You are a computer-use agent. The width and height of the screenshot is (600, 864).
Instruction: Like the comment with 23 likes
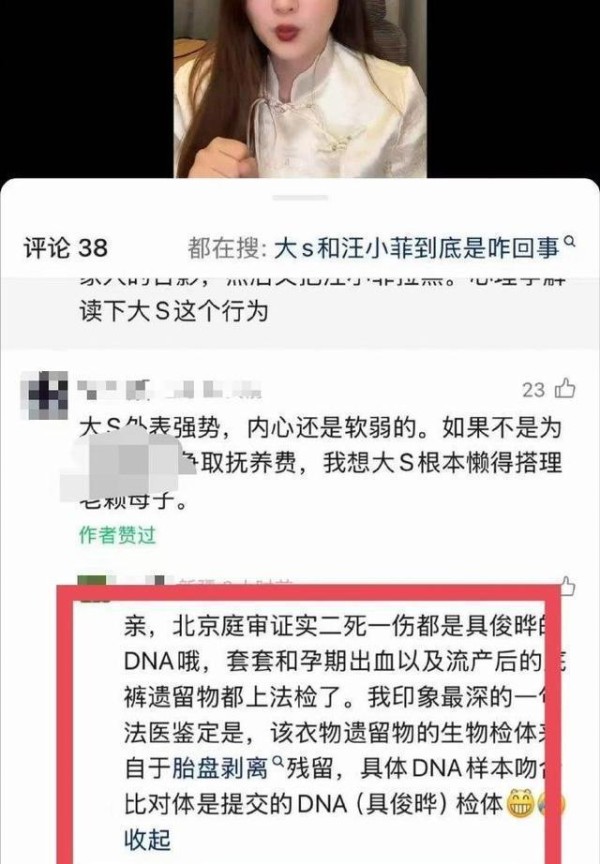coord(567,388)
